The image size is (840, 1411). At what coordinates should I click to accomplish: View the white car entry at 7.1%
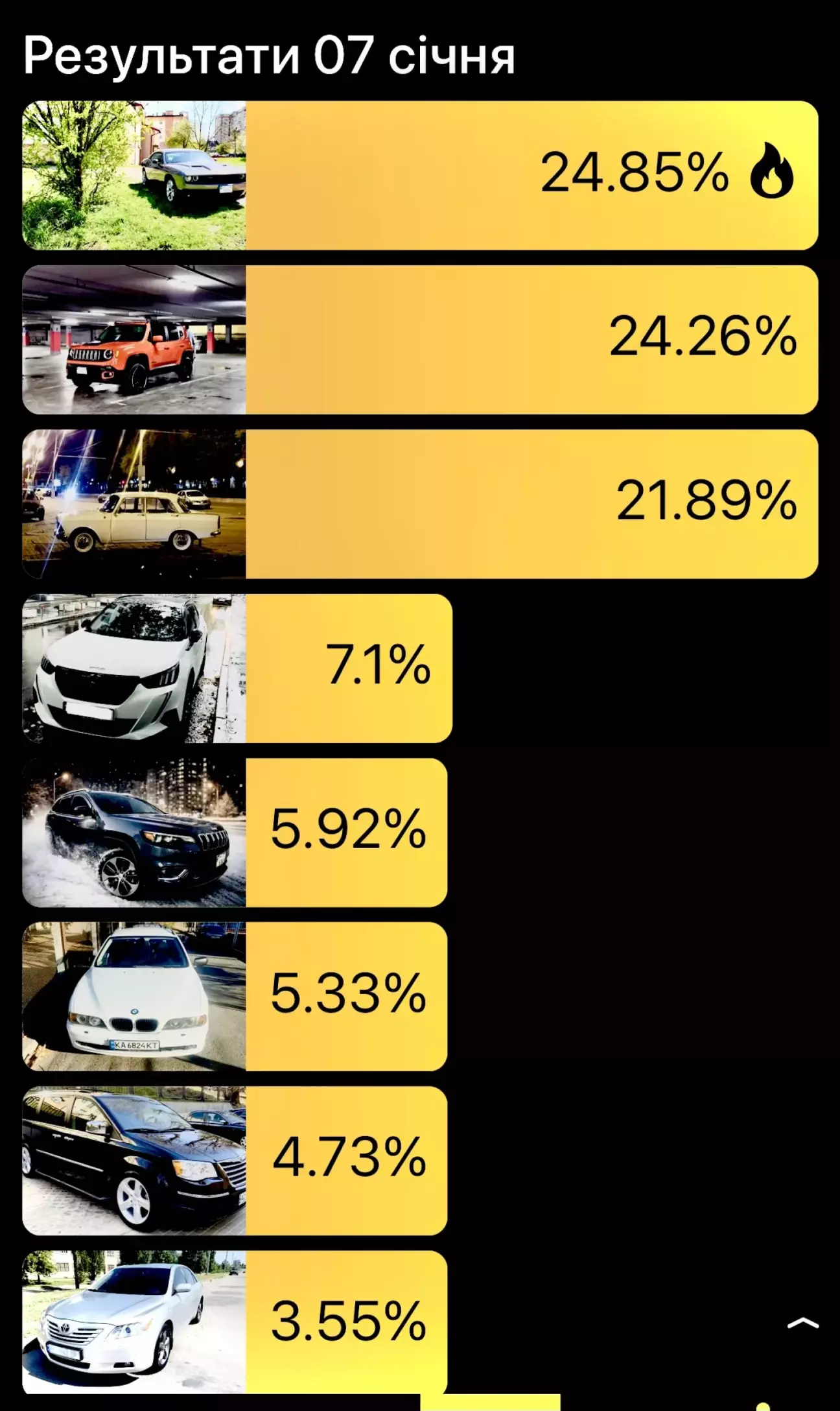click(x=237, y=668)
